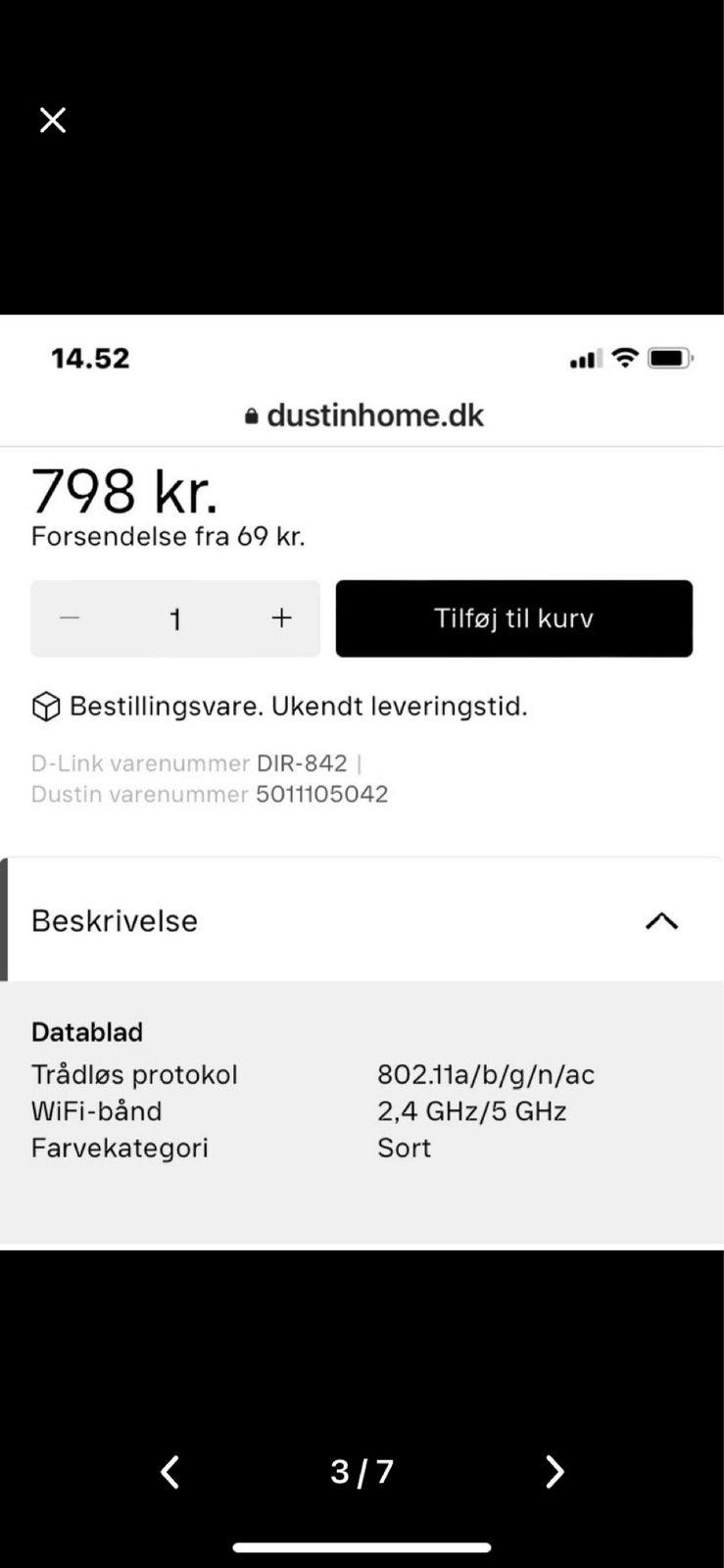Screen dimensions: 724x1568
Task: Open the dustinhome.dk address
Action: 375,415
